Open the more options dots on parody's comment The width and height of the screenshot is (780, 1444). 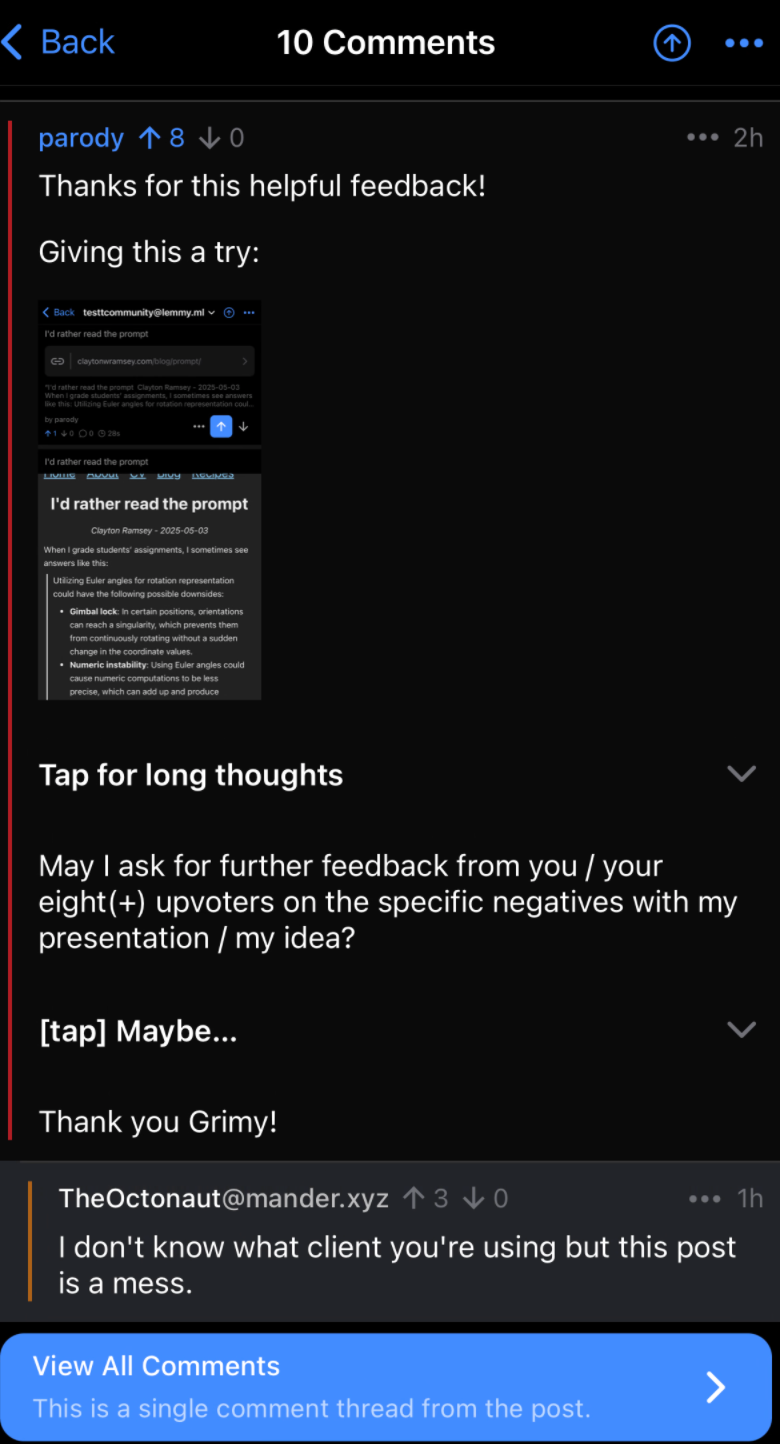point(703,138)
